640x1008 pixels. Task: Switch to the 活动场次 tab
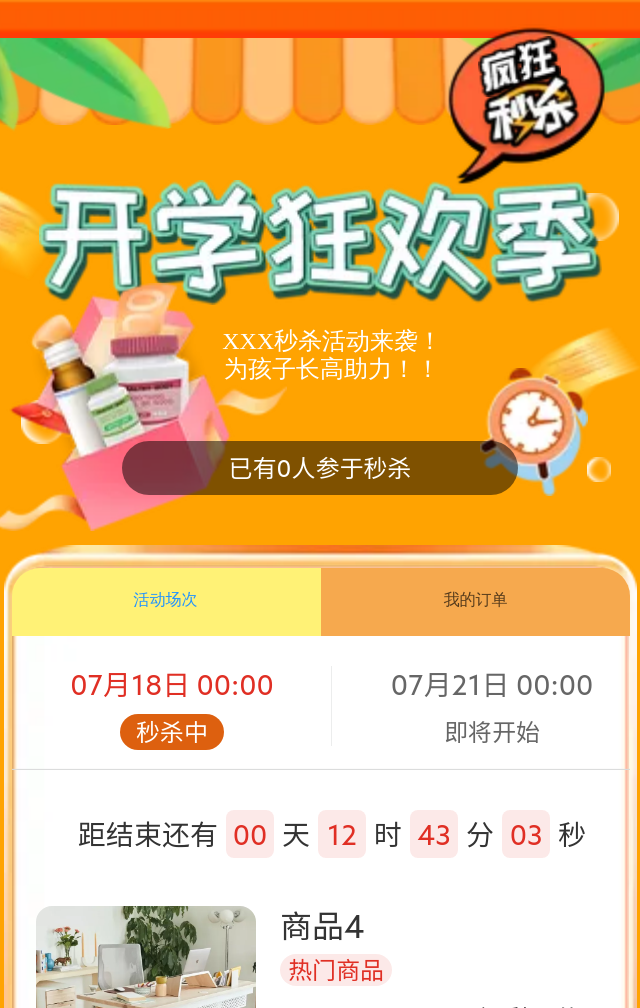(166, 601)
